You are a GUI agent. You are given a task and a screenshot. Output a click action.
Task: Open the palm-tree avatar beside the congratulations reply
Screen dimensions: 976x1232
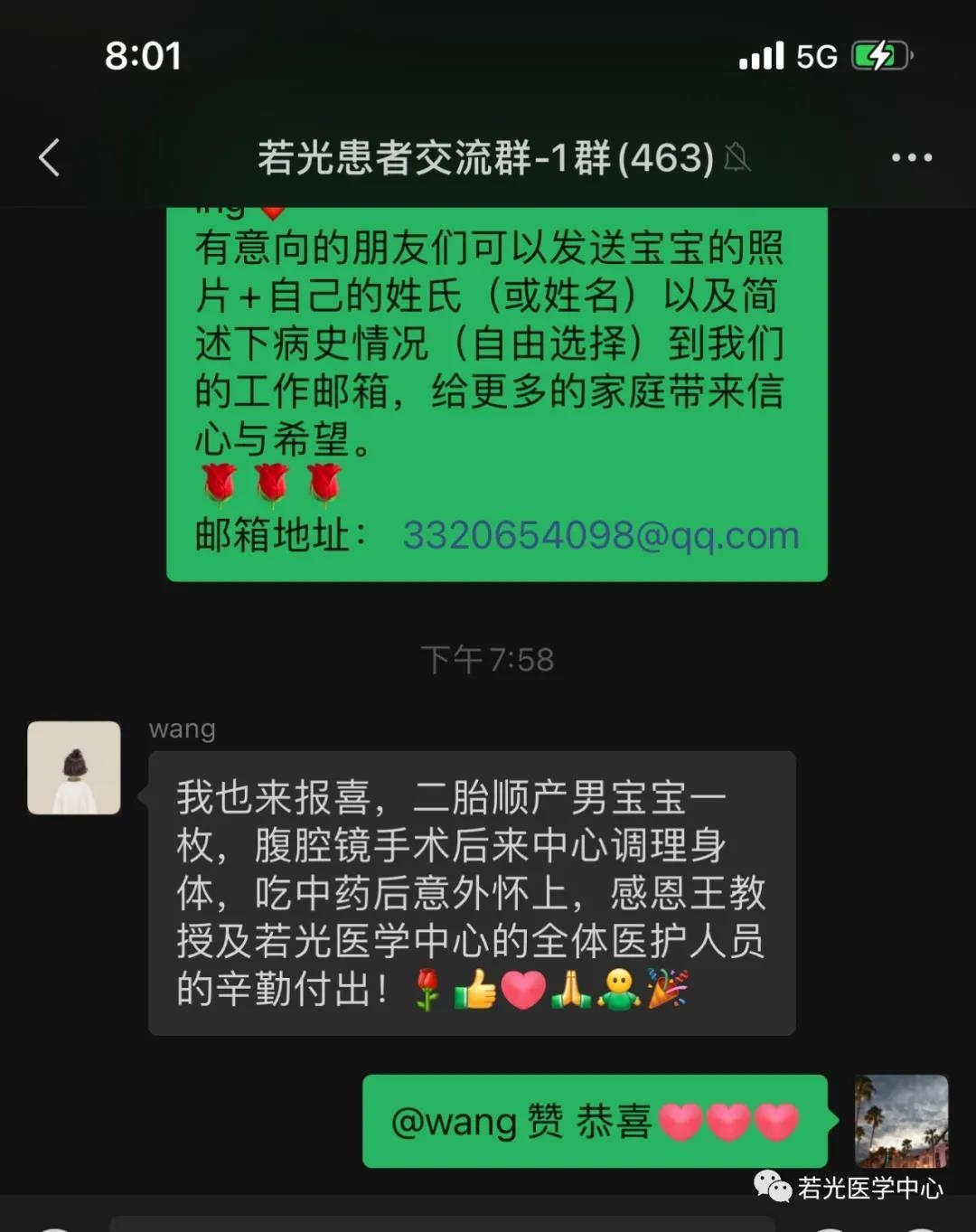coord(901,1121)
